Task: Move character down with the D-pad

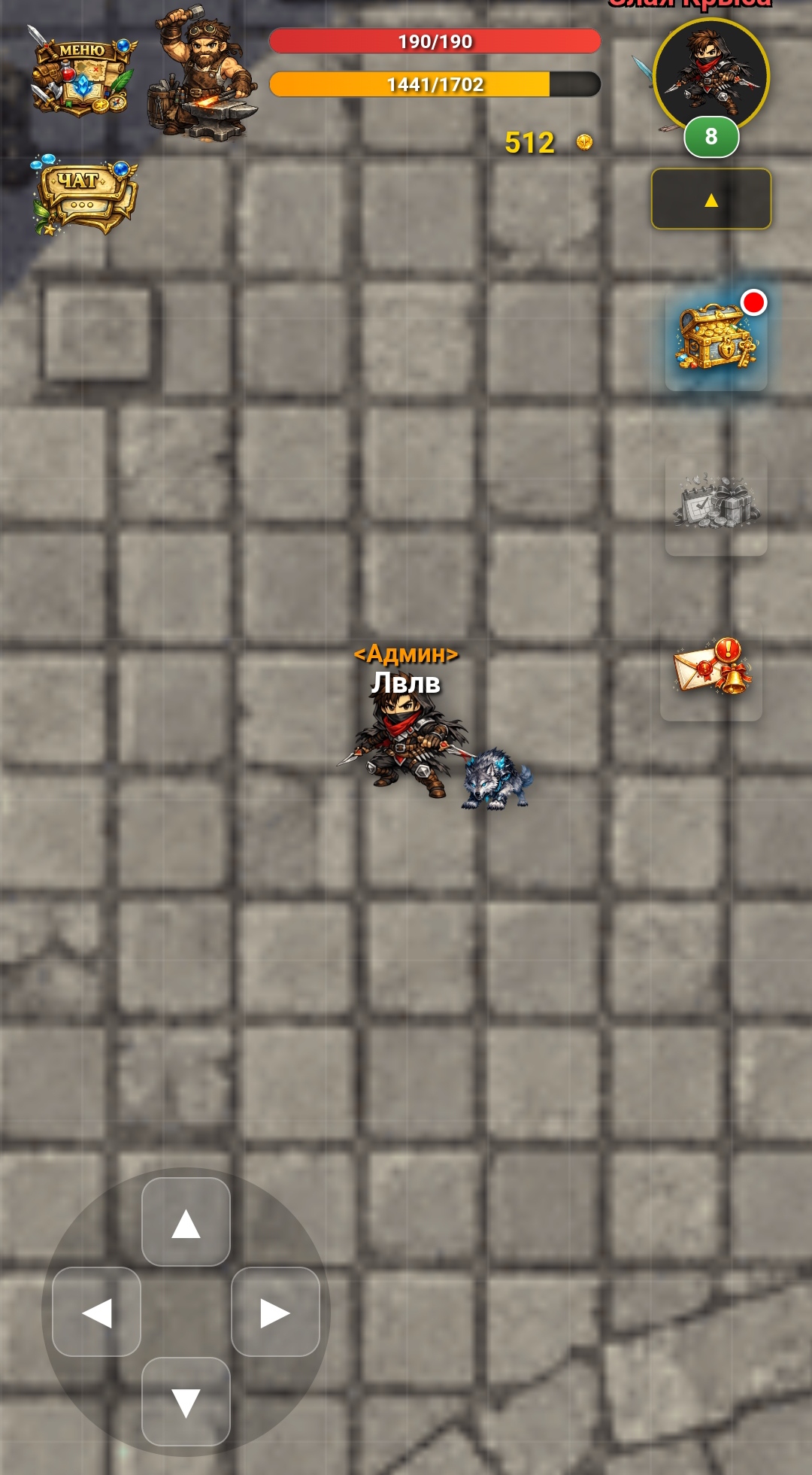Action: pyautogui.click(x=186, y=1402)
